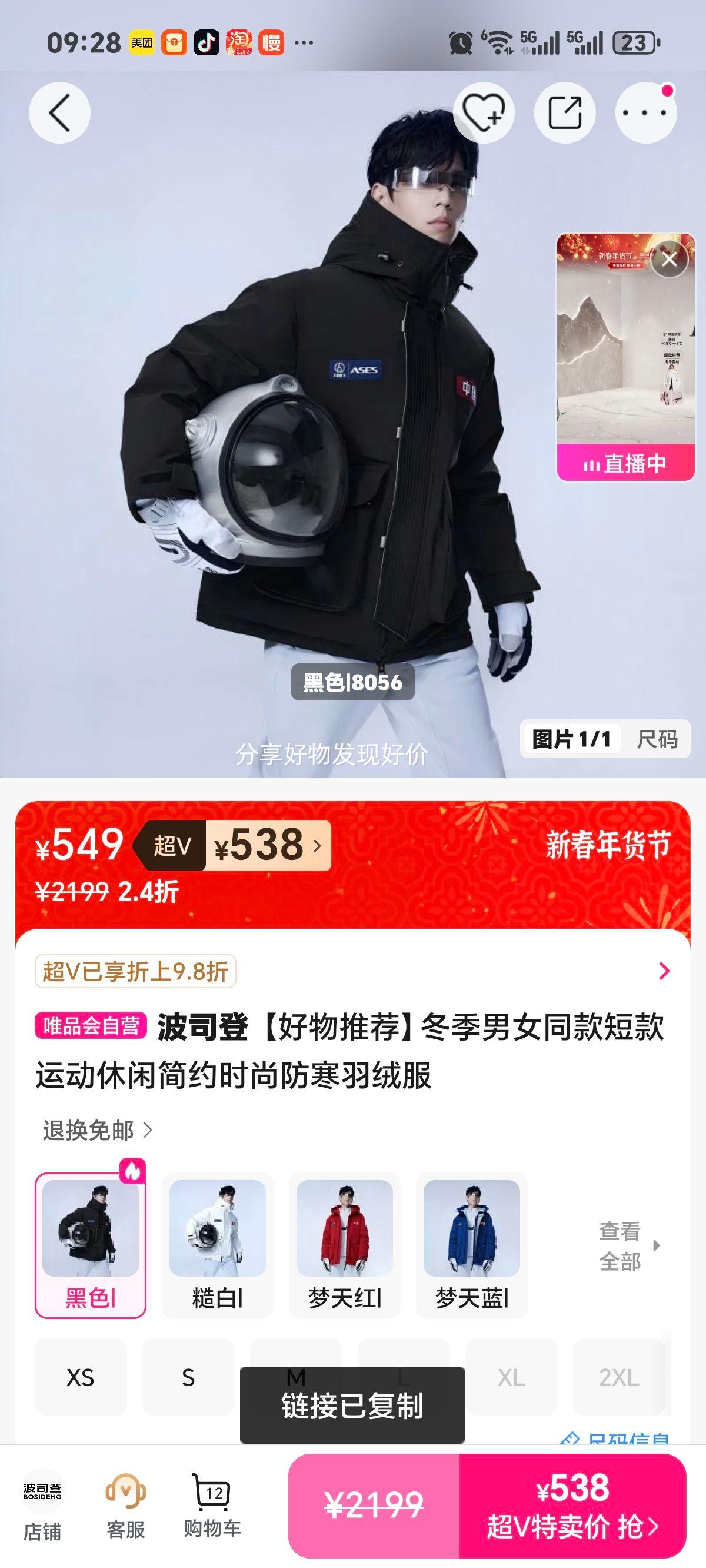The image size is (706, 1568).
Task: Add this jacket to favorites via heart icon
Action: pyautogui.click(x=484, y=112)
